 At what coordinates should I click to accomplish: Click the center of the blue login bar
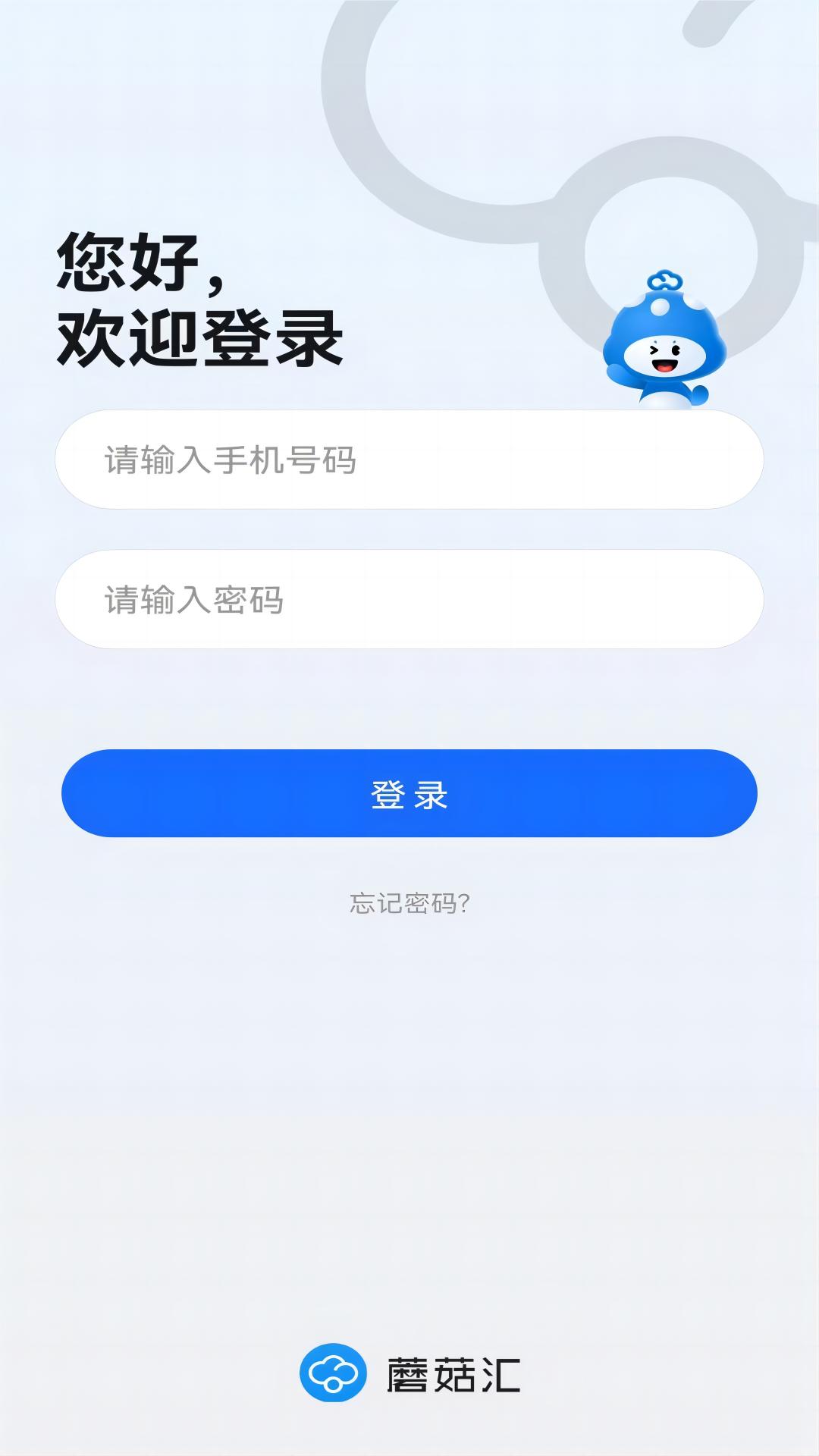coord(409,792)
